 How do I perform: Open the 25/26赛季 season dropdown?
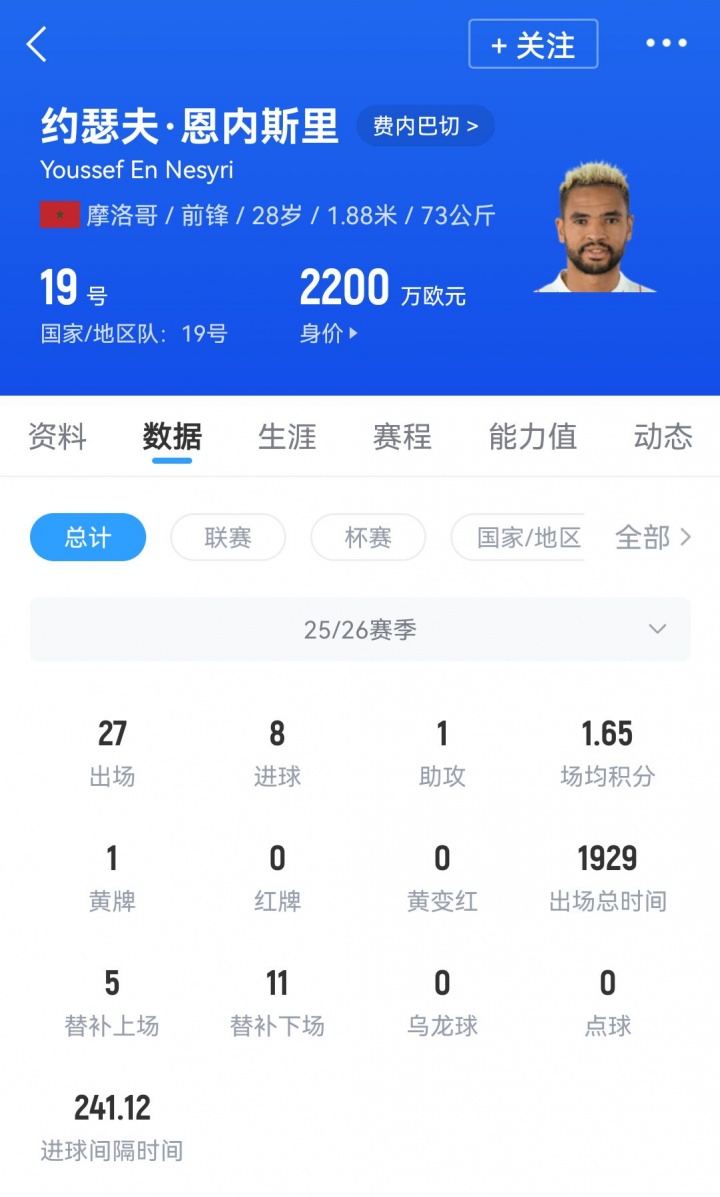360,630
